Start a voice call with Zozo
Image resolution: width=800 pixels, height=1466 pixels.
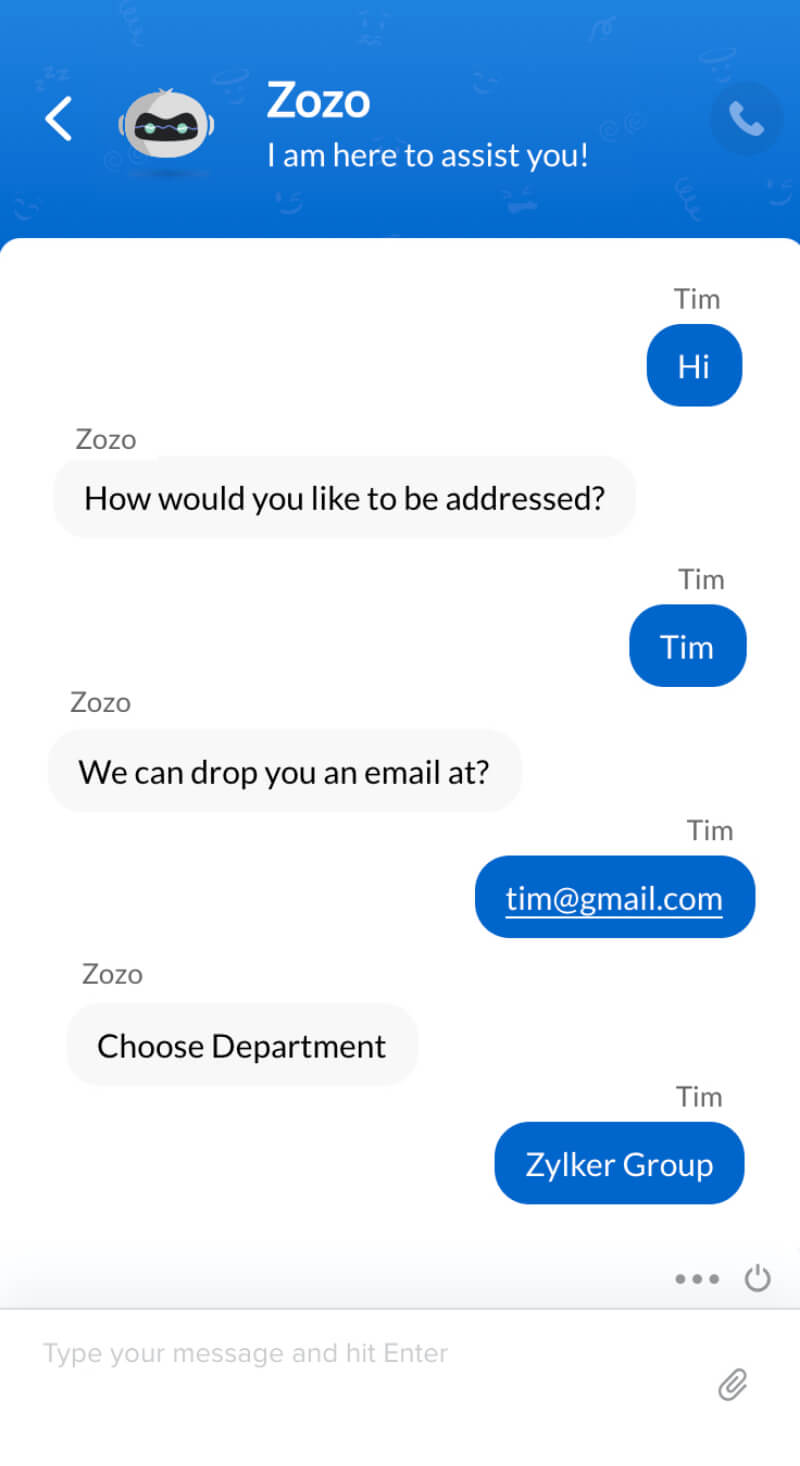[x=746, y=119]
